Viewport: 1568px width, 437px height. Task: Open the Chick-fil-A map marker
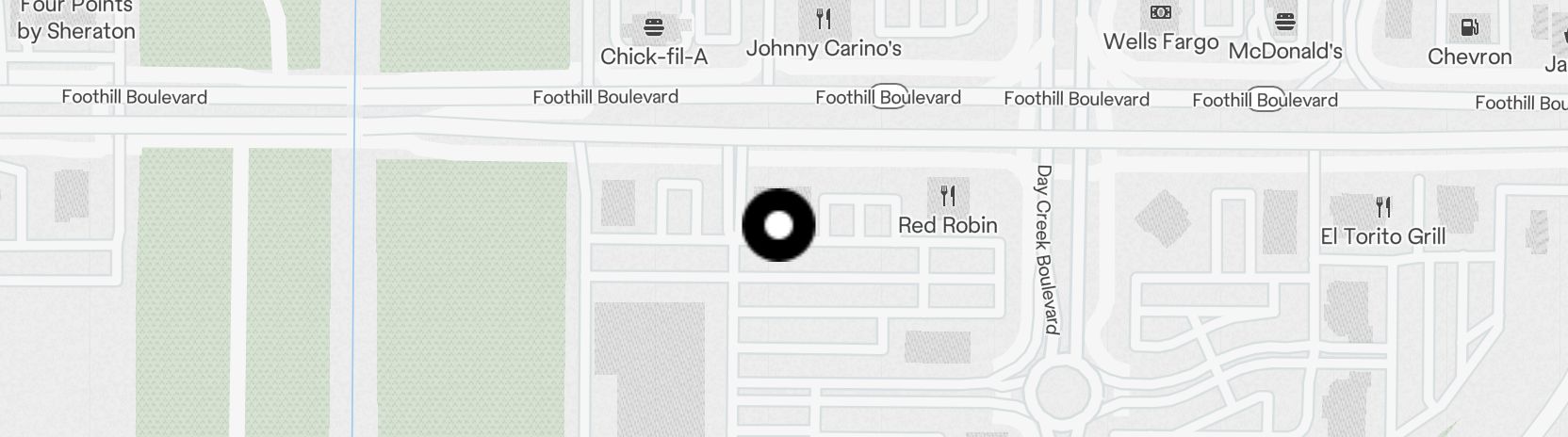click(x=653, y=25)
